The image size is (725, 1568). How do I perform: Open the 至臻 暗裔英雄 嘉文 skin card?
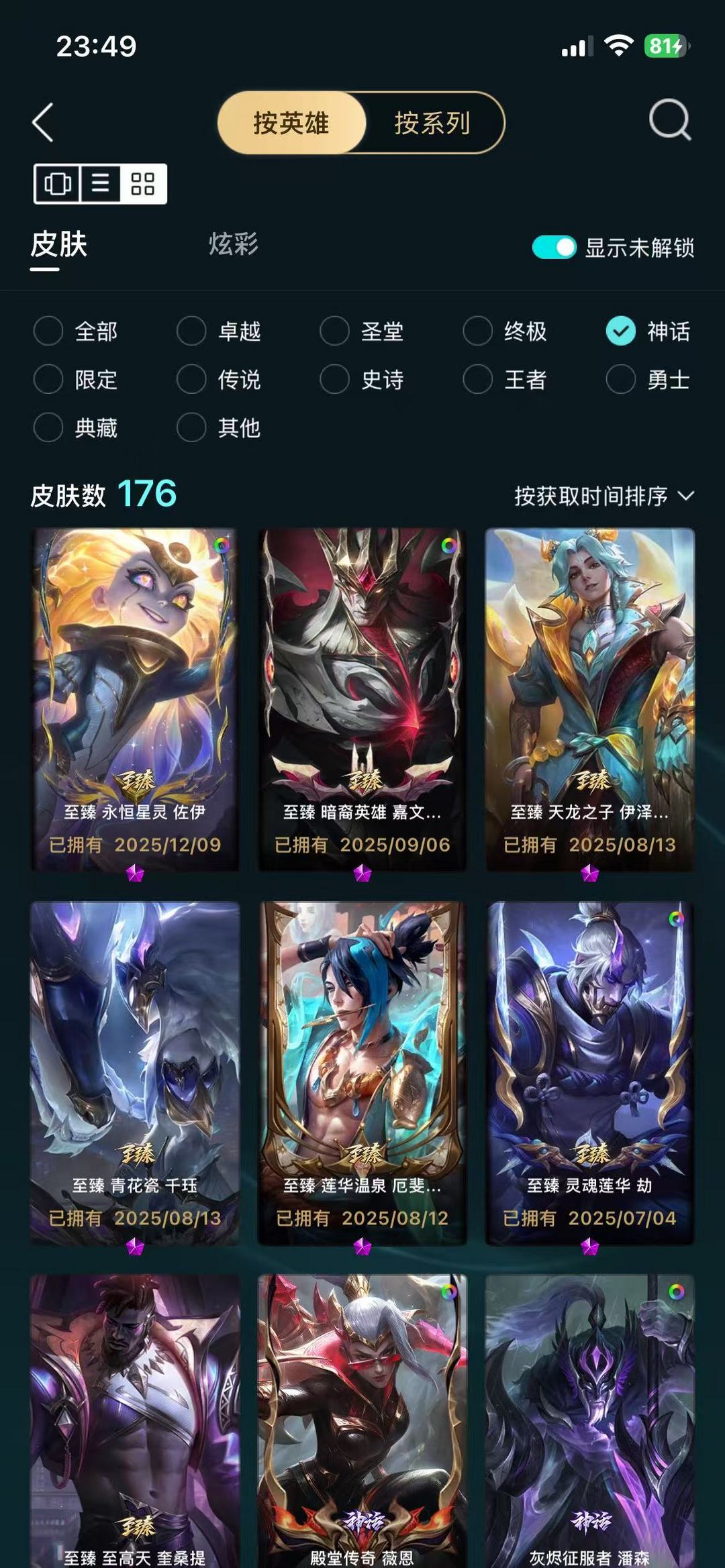tap(362, 700)
